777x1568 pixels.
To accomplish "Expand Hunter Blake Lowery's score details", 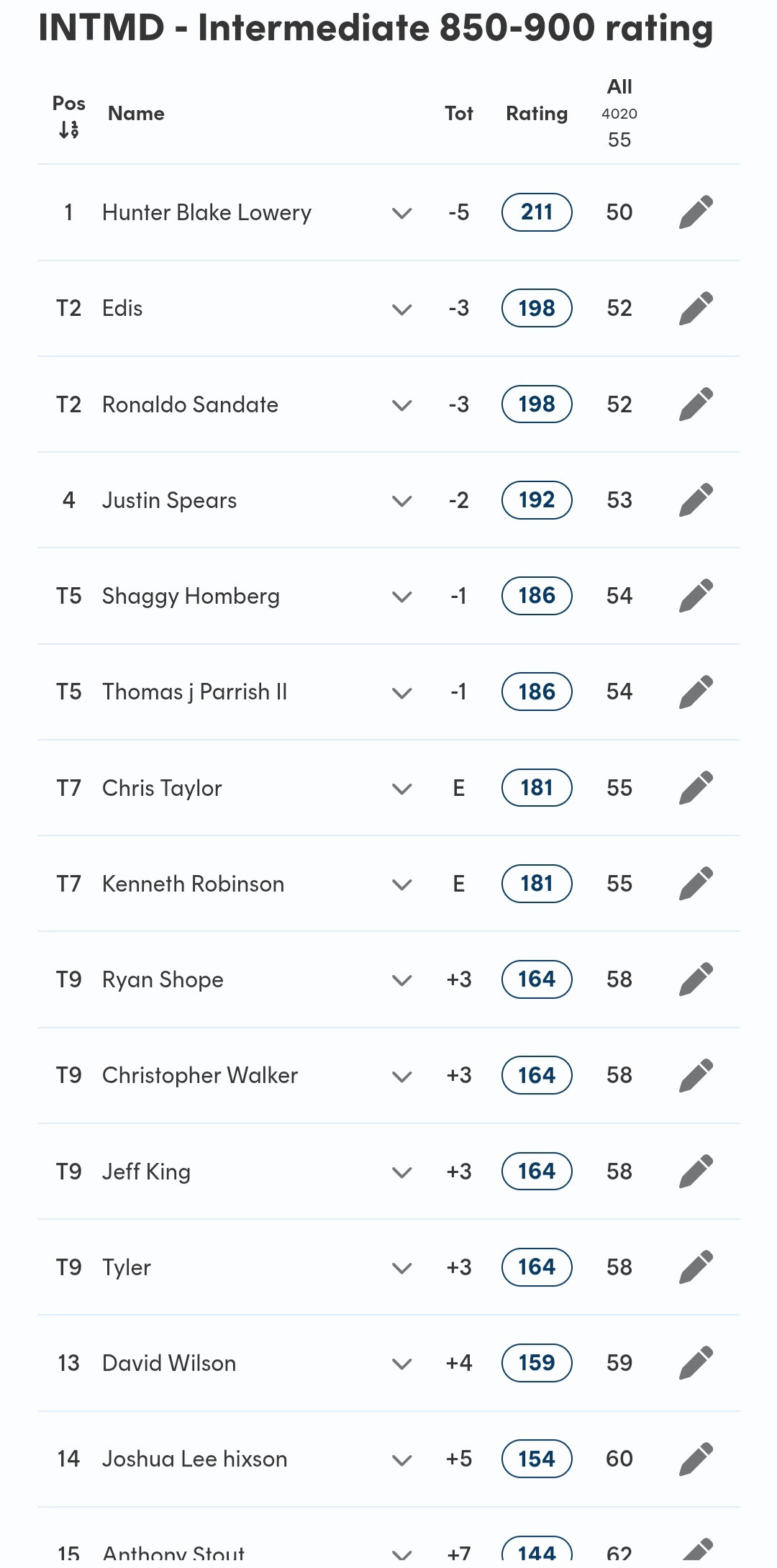I will click(x=401, y=213).
